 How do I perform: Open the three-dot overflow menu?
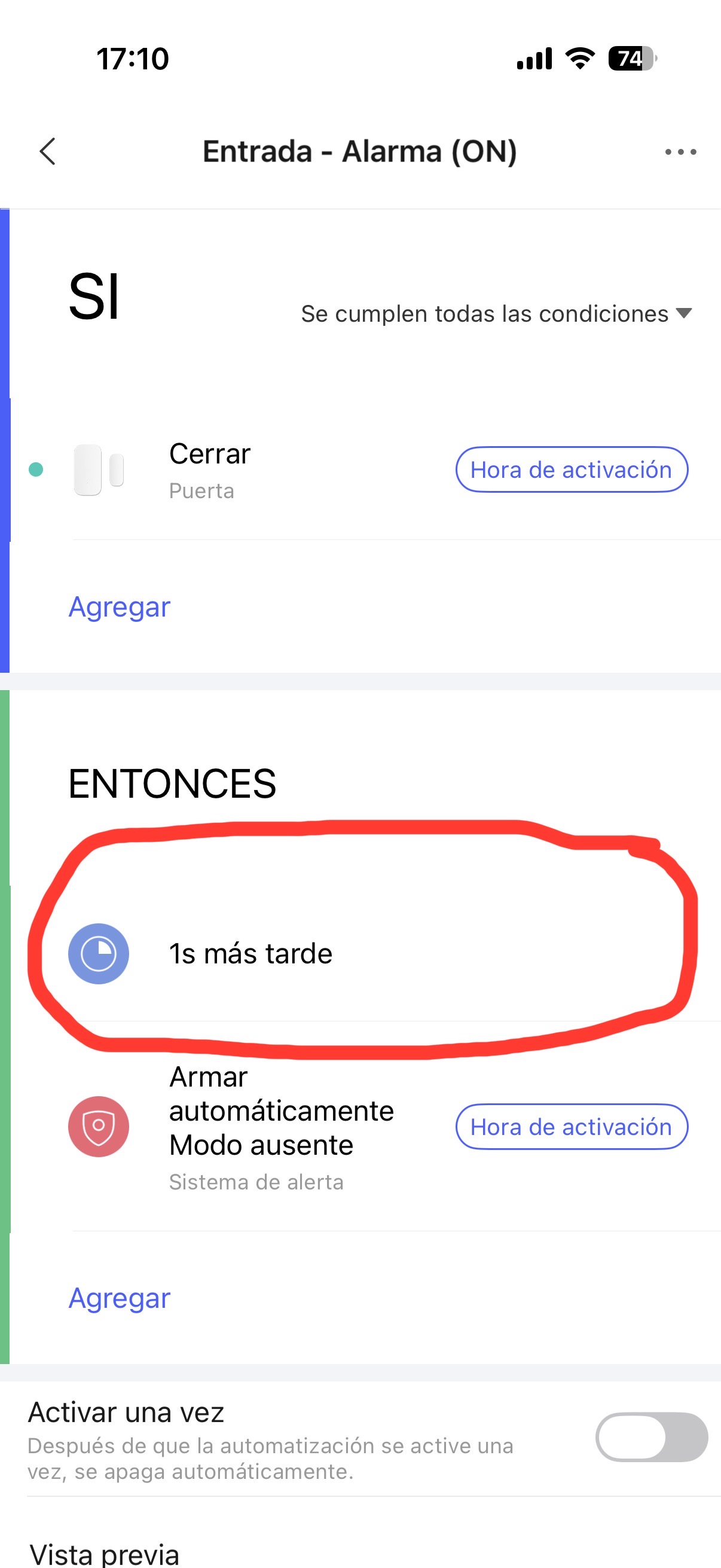(x=680, y=151)
